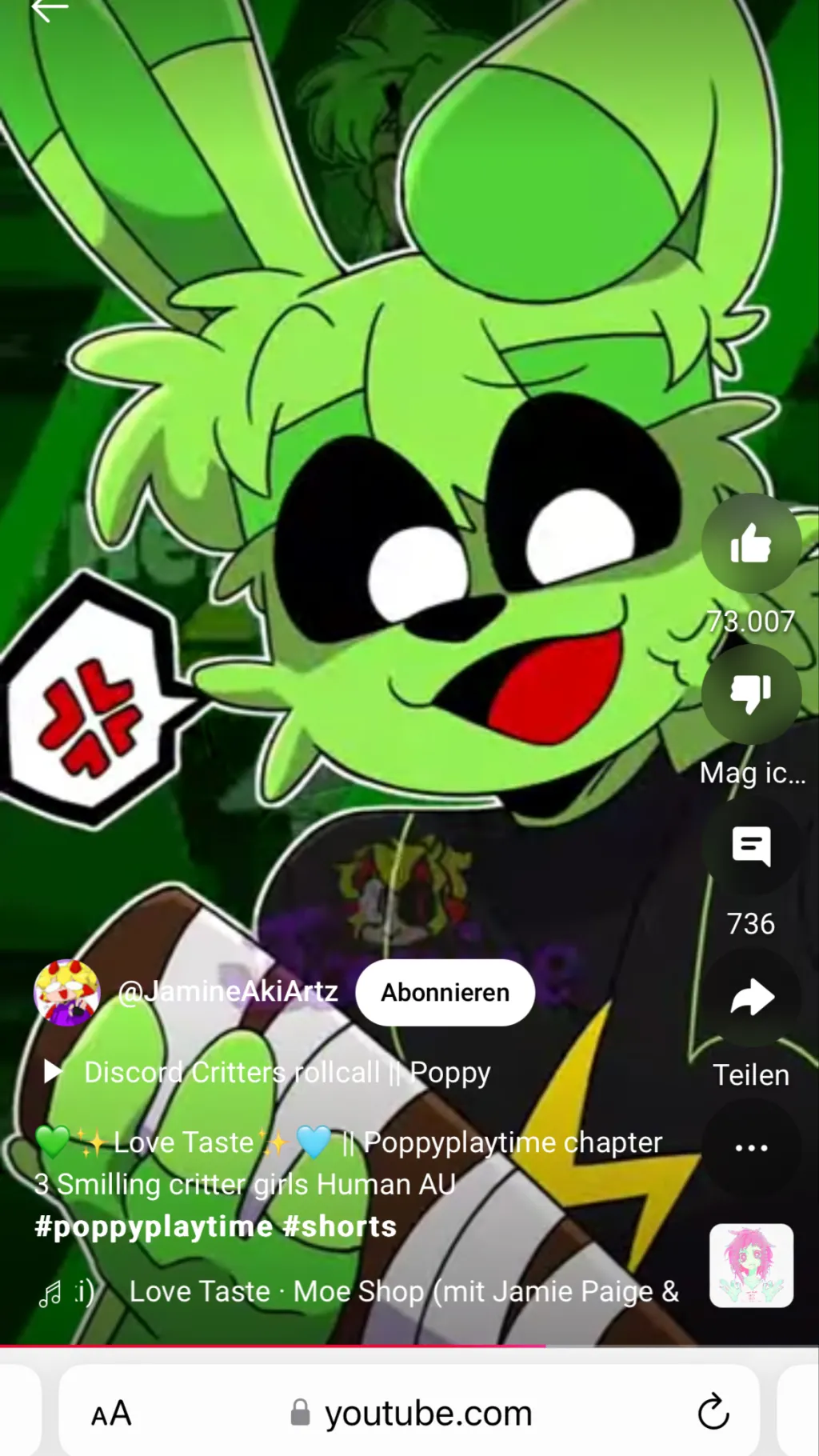Open the AA text size menu
Screen dimensions: 819x1456
coord(111,1414)
